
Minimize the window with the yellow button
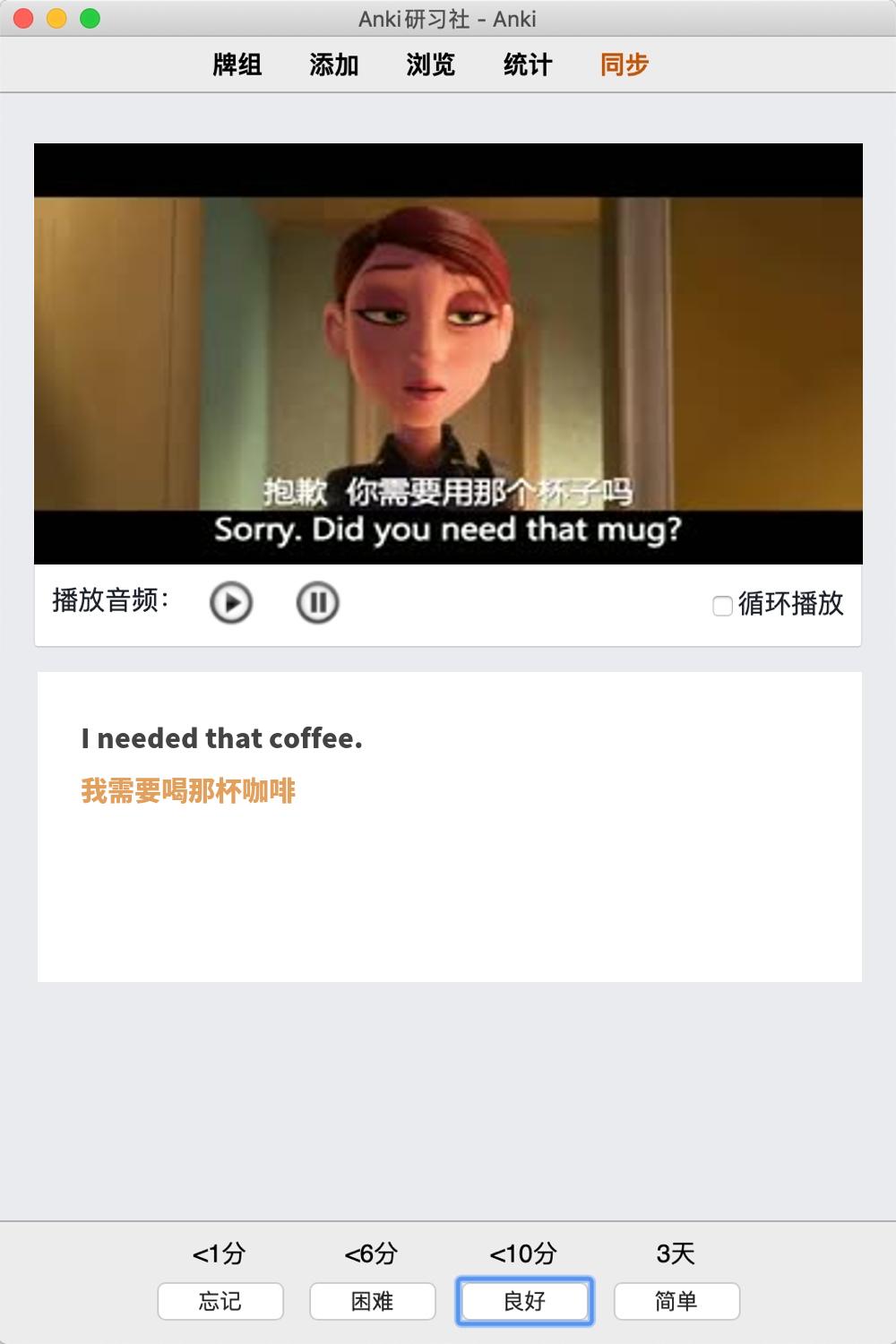click(x=56, y=18)
